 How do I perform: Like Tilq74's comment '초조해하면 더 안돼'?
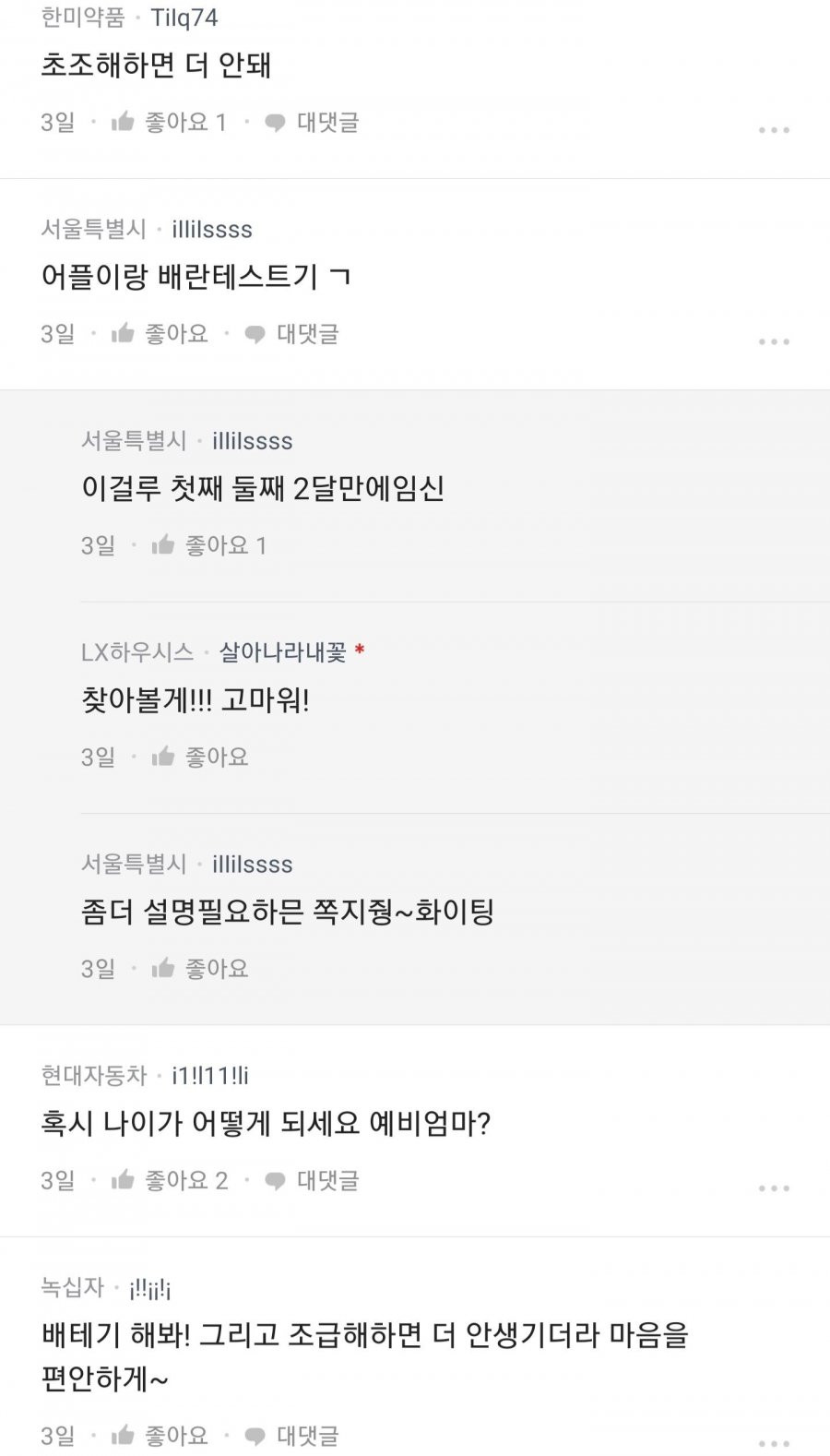(168, 123)
